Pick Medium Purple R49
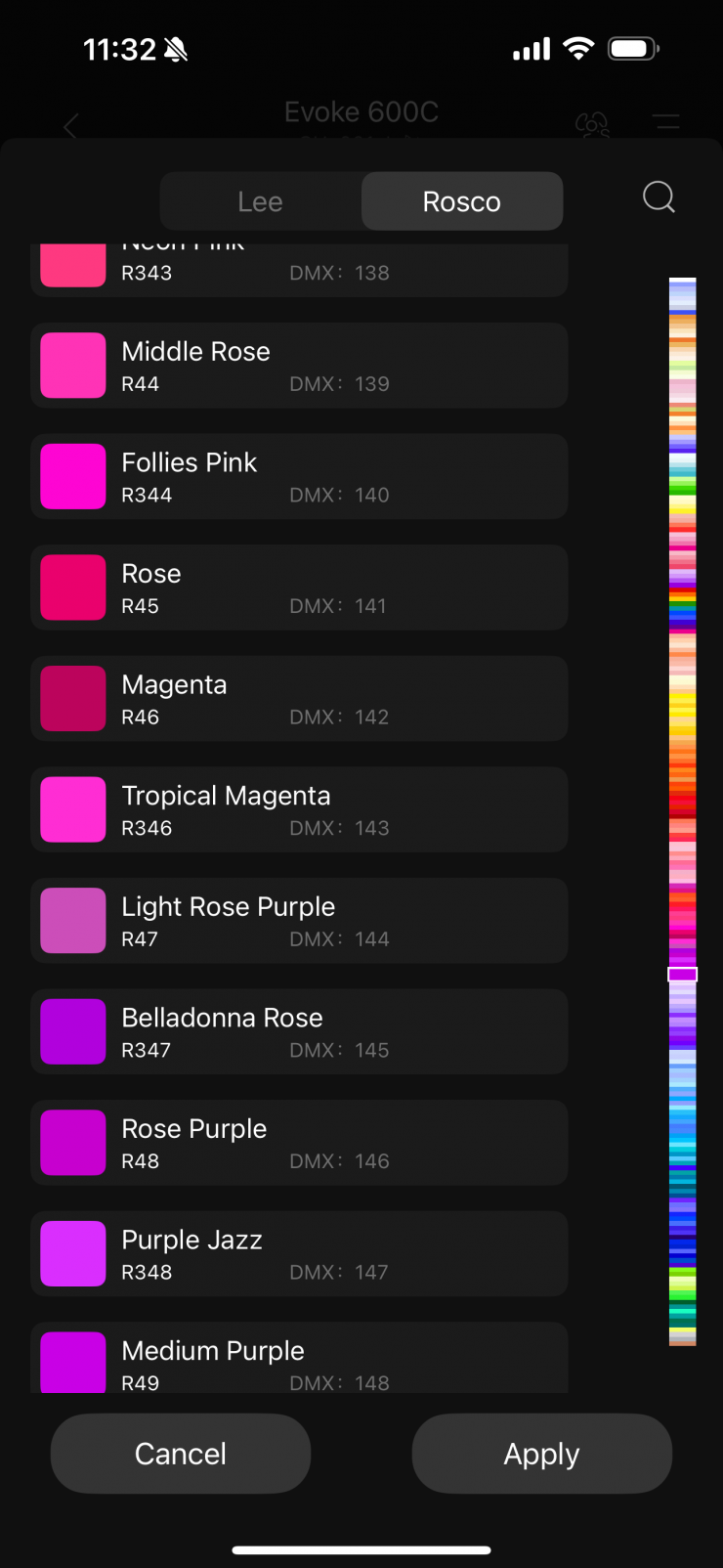 point(299,1359)
